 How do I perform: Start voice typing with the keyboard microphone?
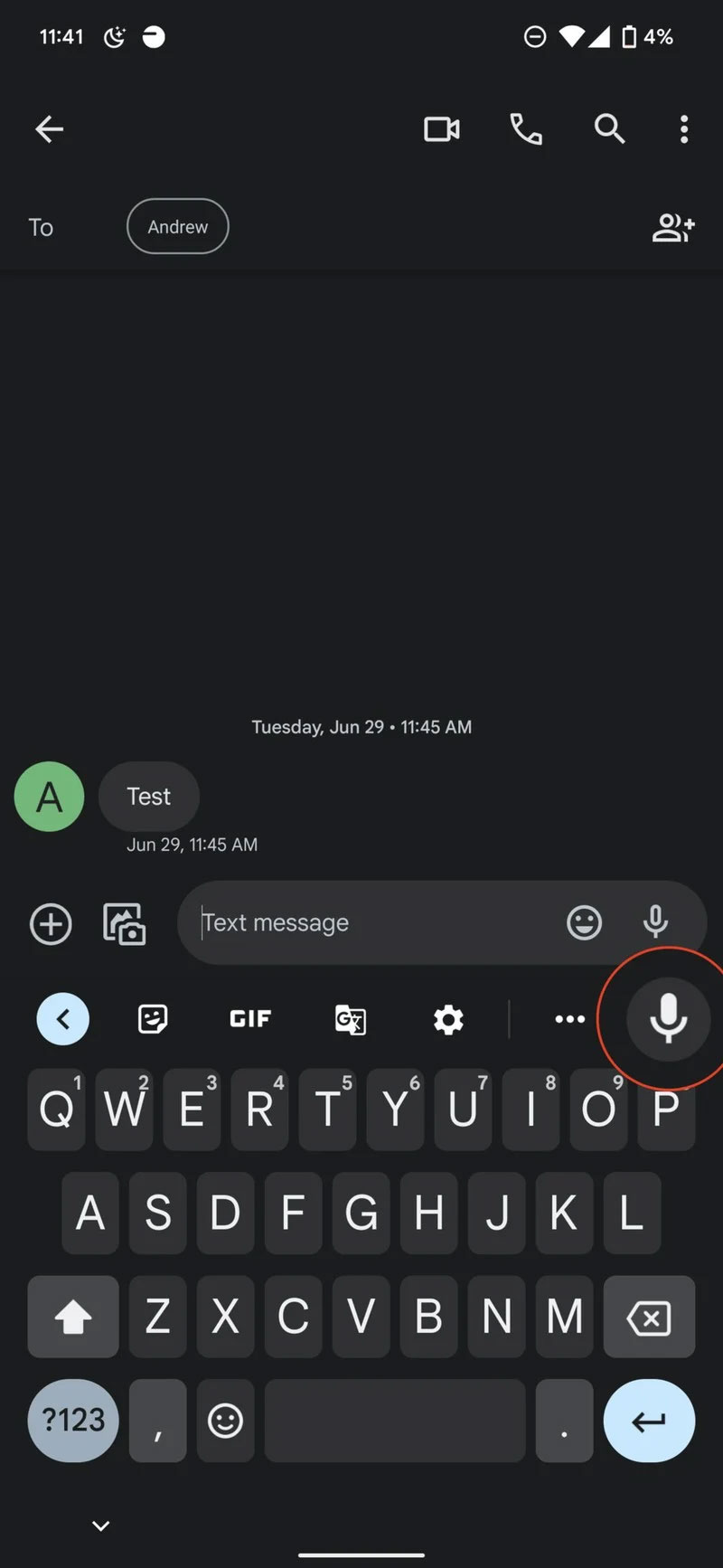pos(669,1019)
